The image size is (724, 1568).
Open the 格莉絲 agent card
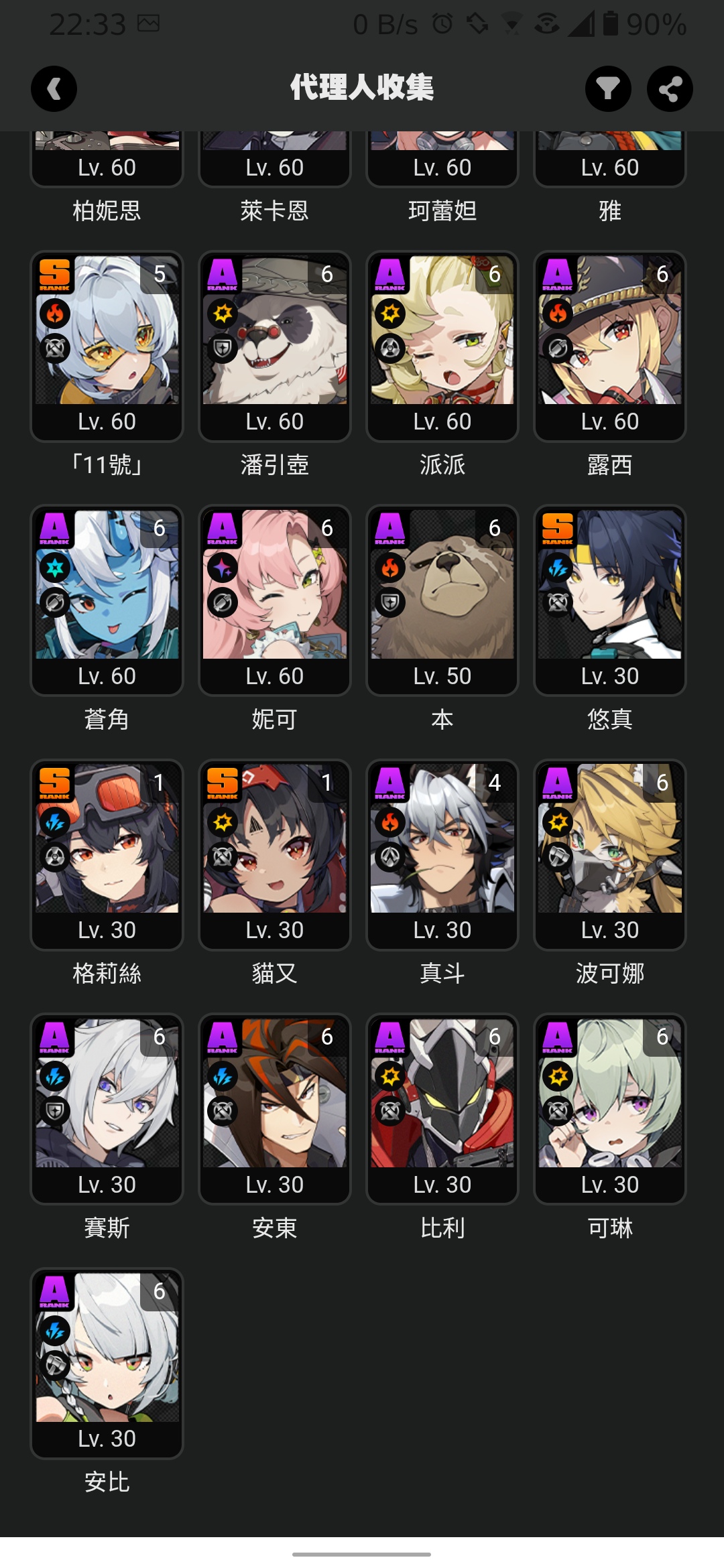coord(107,854)
